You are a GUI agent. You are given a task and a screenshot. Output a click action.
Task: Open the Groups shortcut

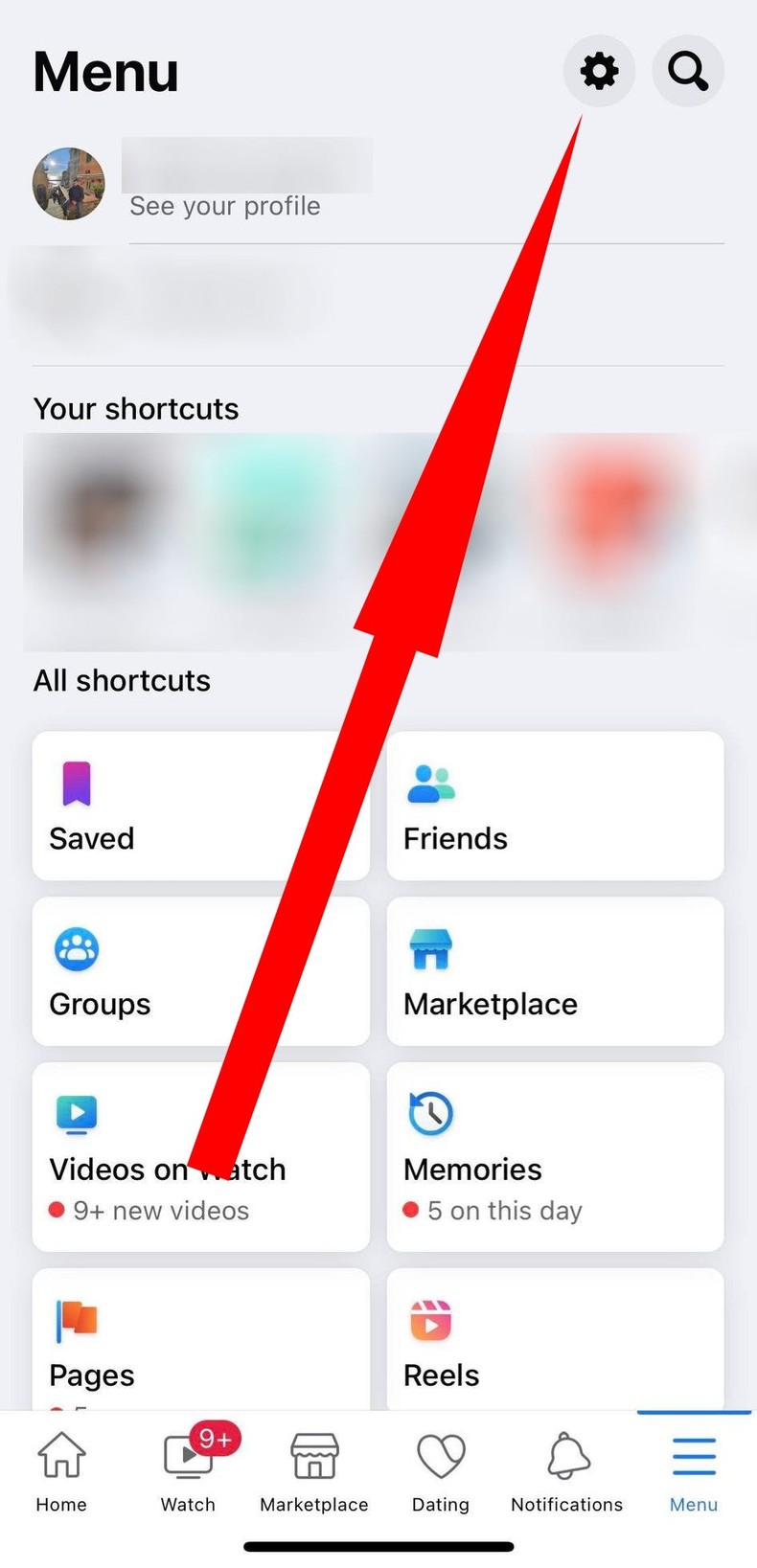coord(200,970)
